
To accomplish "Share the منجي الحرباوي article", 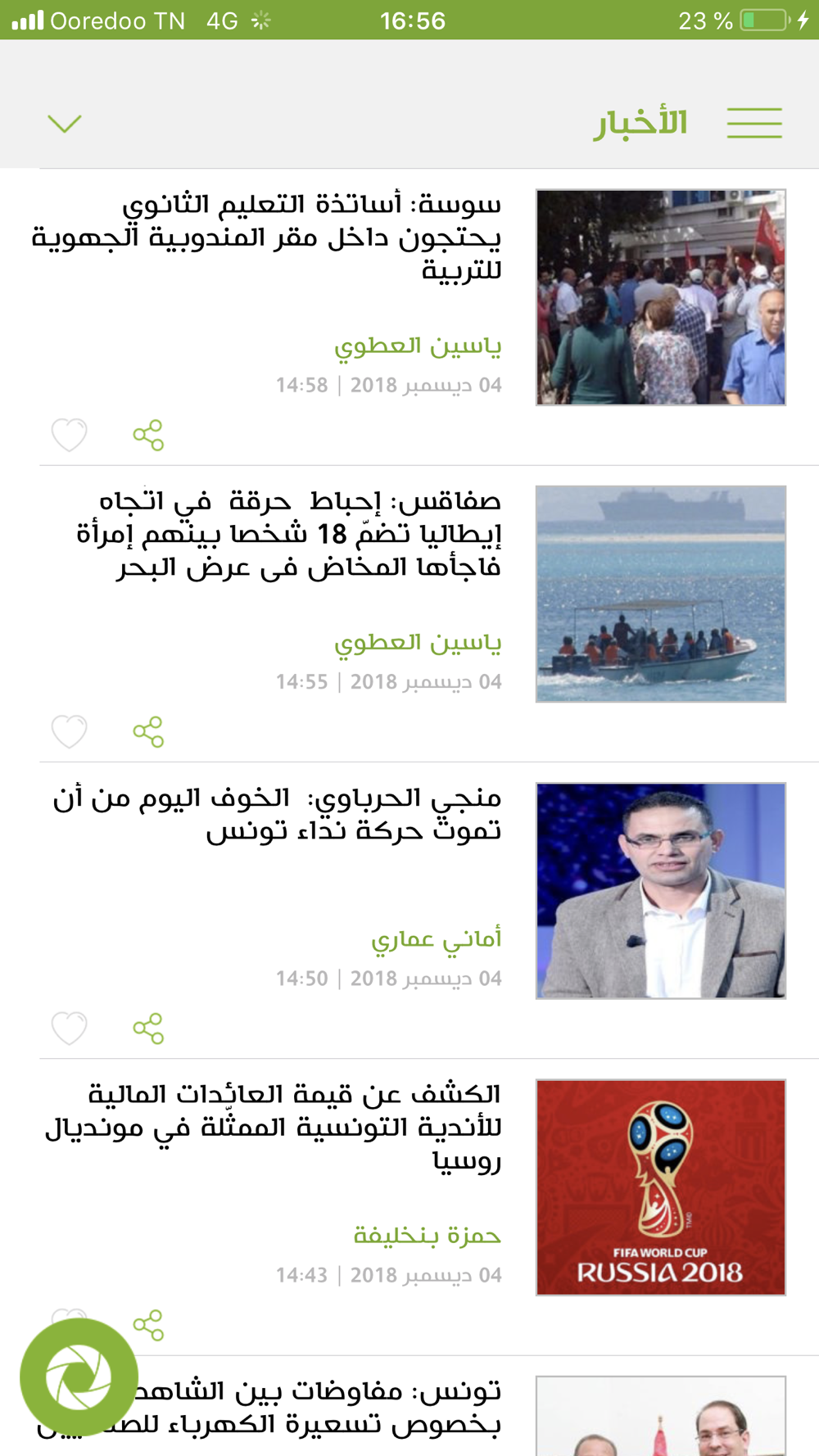I will [x=148, y=1028].
